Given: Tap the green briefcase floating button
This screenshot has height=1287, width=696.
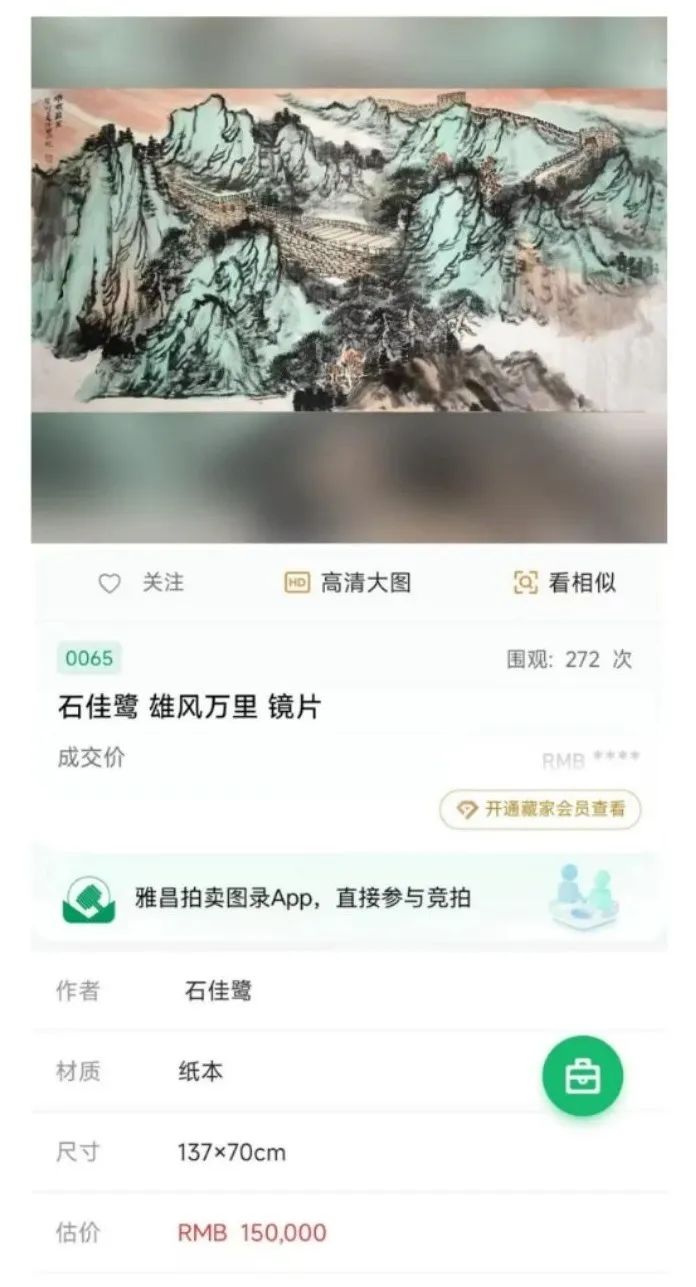Looking at the screenshot, I should point(582,1077).
